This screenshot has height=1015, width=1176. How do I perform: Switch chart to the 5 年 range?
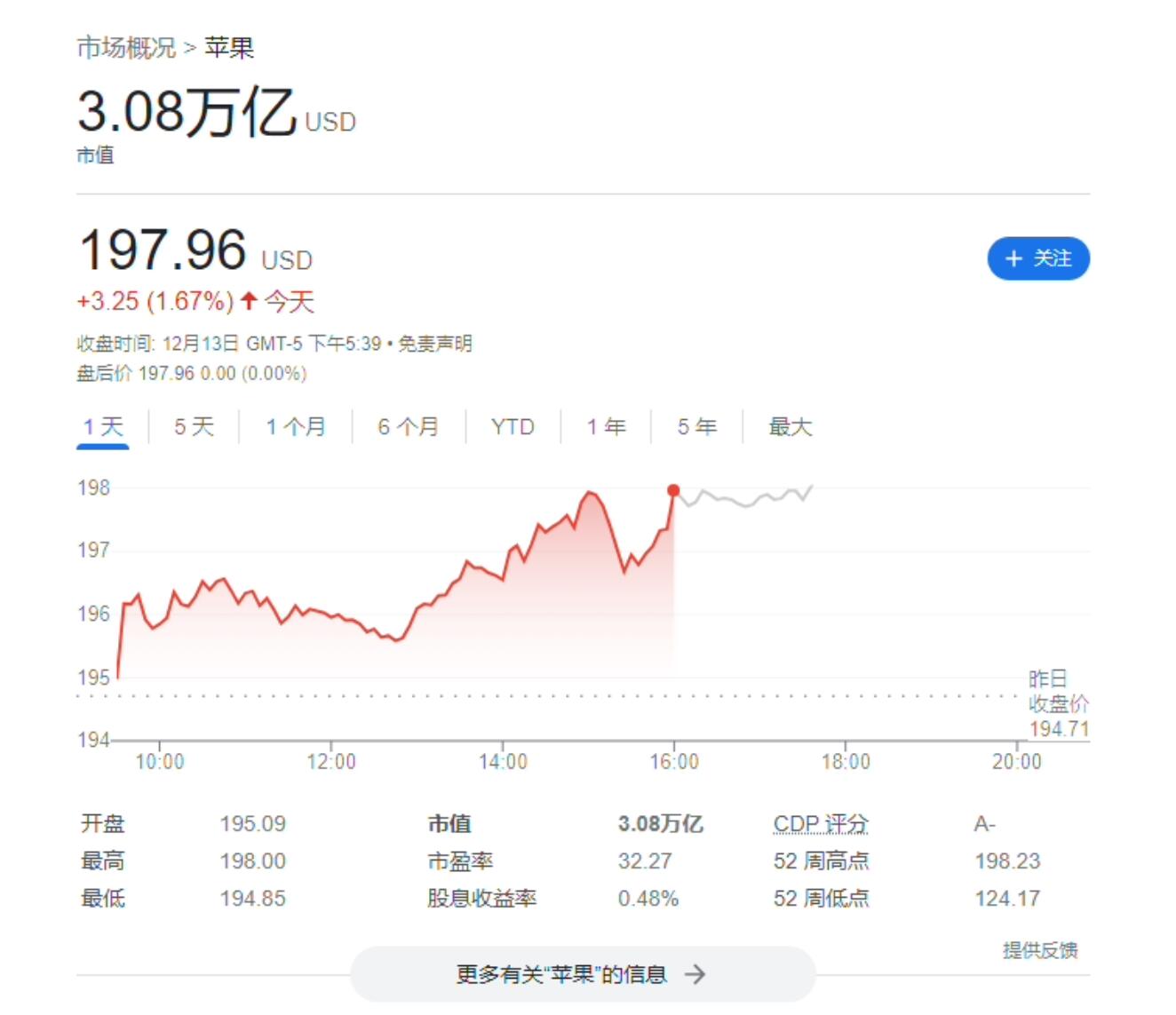pyautogui.click(x=696, y=427)
